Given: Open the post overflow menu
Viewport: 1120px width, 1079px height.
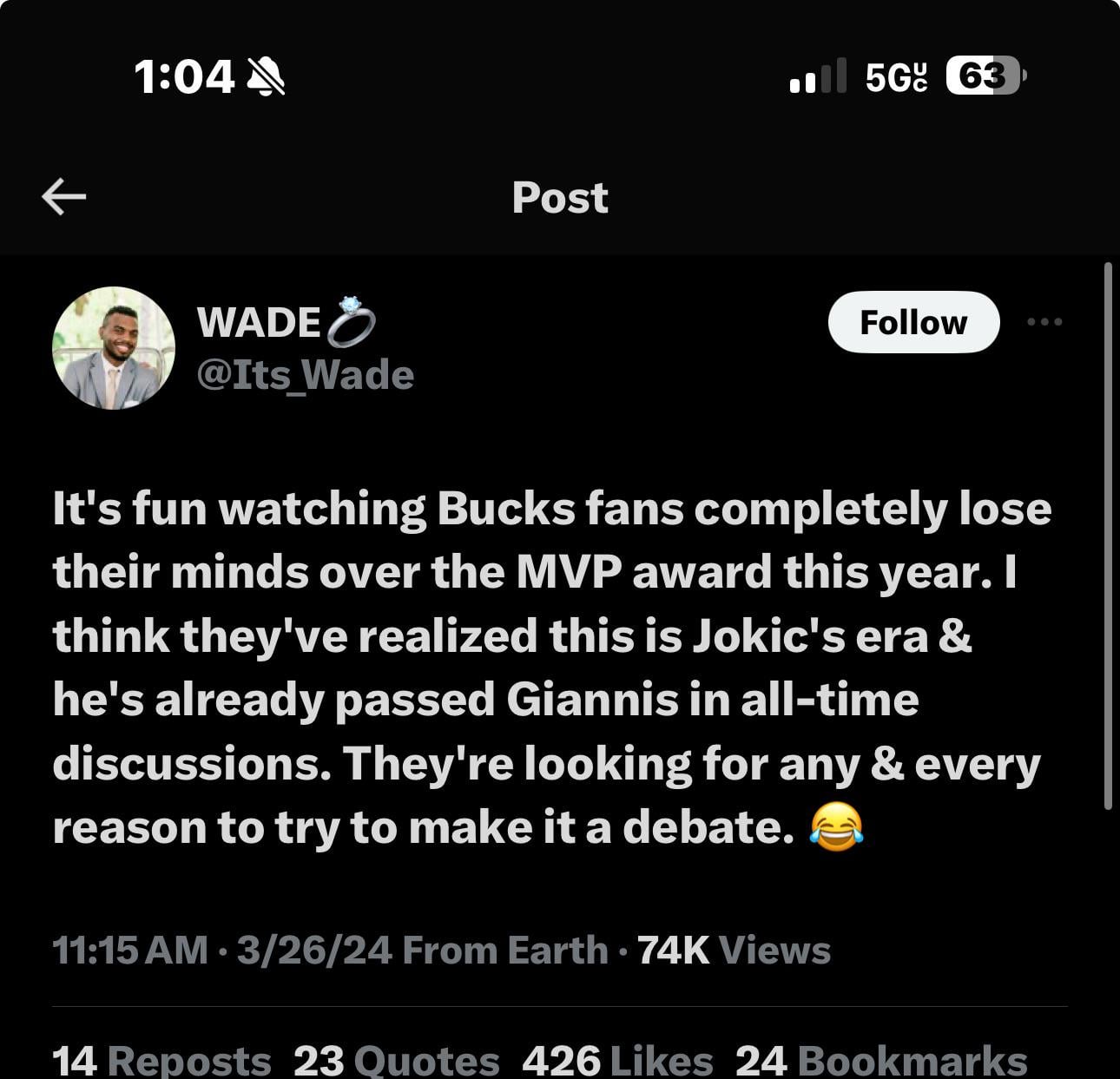Looking at the screenshot, I should 1044,322.
